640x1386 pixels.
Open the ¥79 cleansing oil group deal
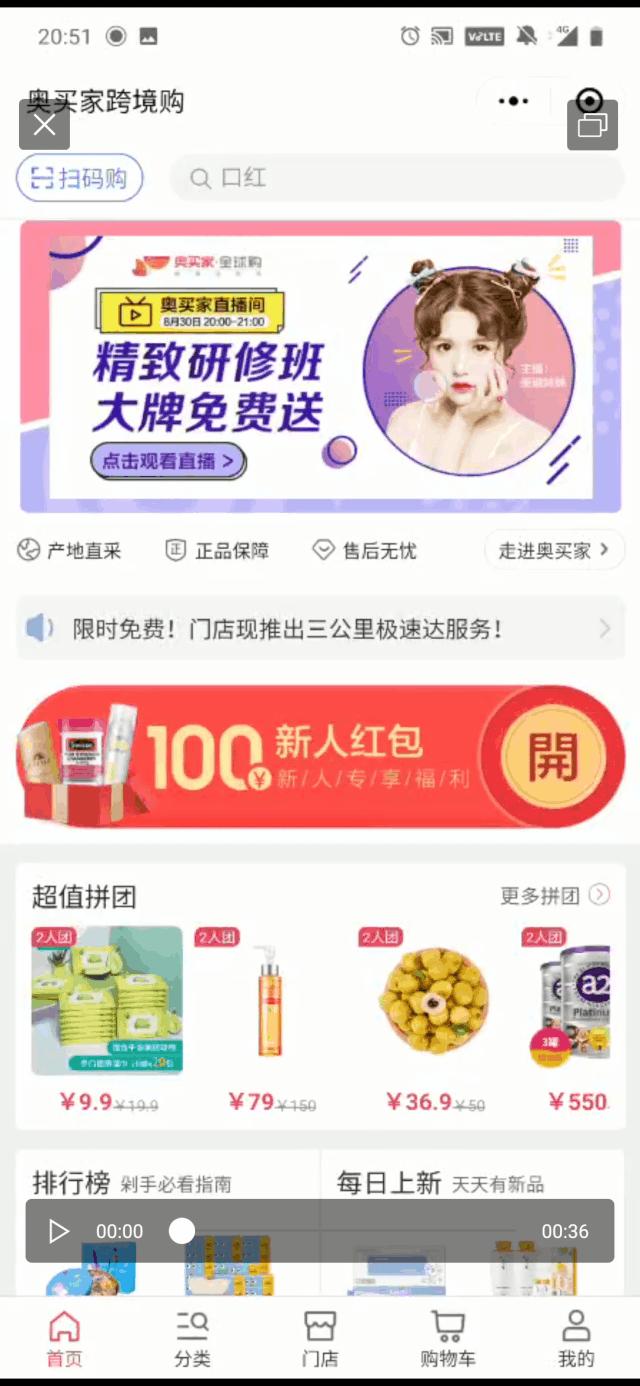point(270,1000)
